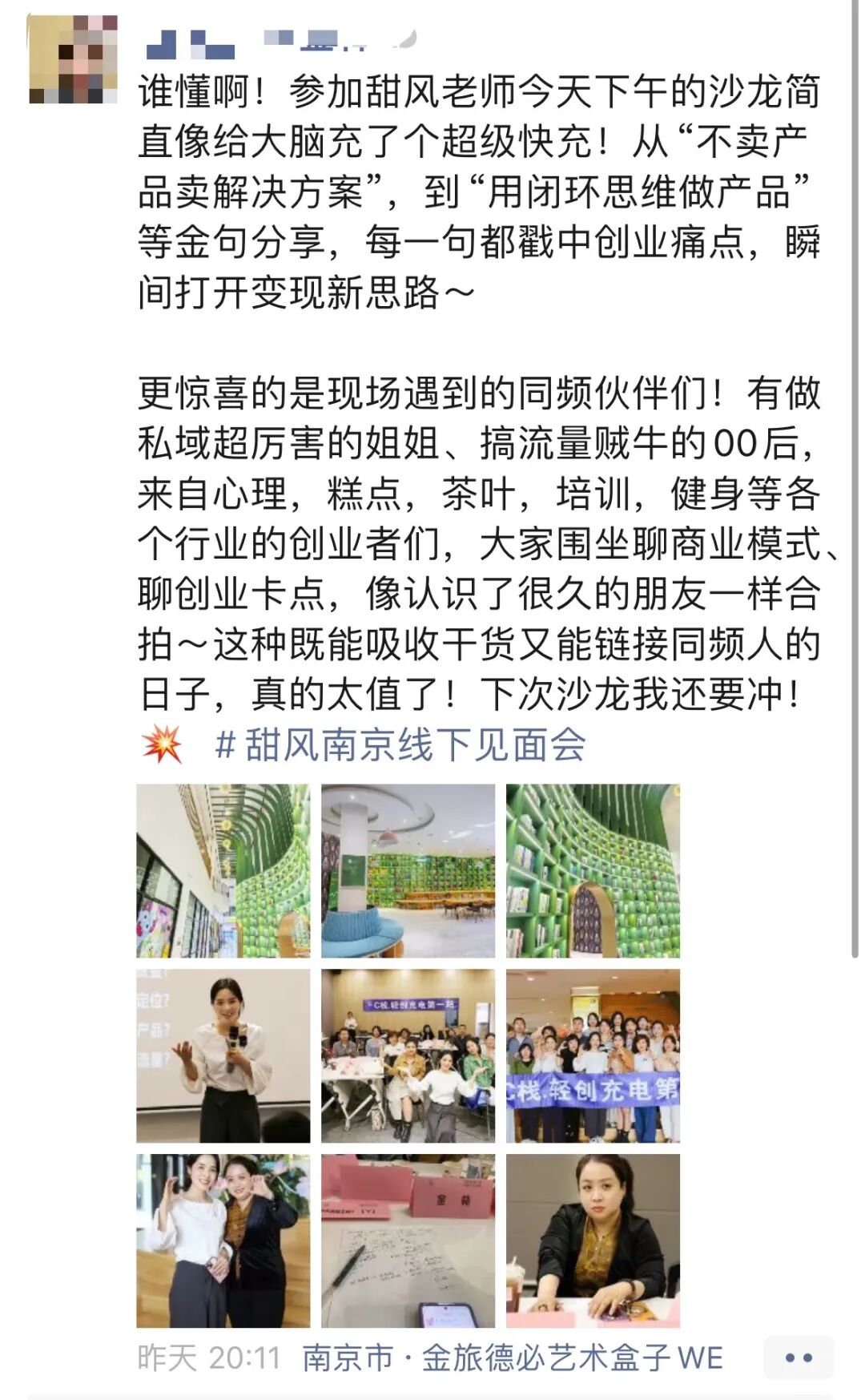
Task: Open first photo of green bookshelf hallway
Action: (x=223, y=870)
